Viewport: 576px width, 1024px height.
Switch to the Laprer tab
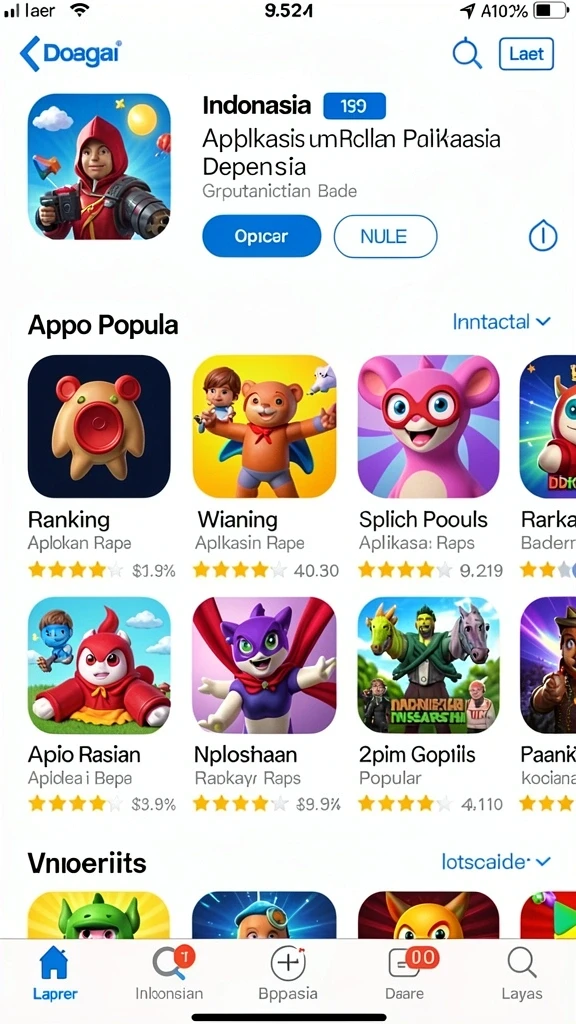tap(55, 974)
